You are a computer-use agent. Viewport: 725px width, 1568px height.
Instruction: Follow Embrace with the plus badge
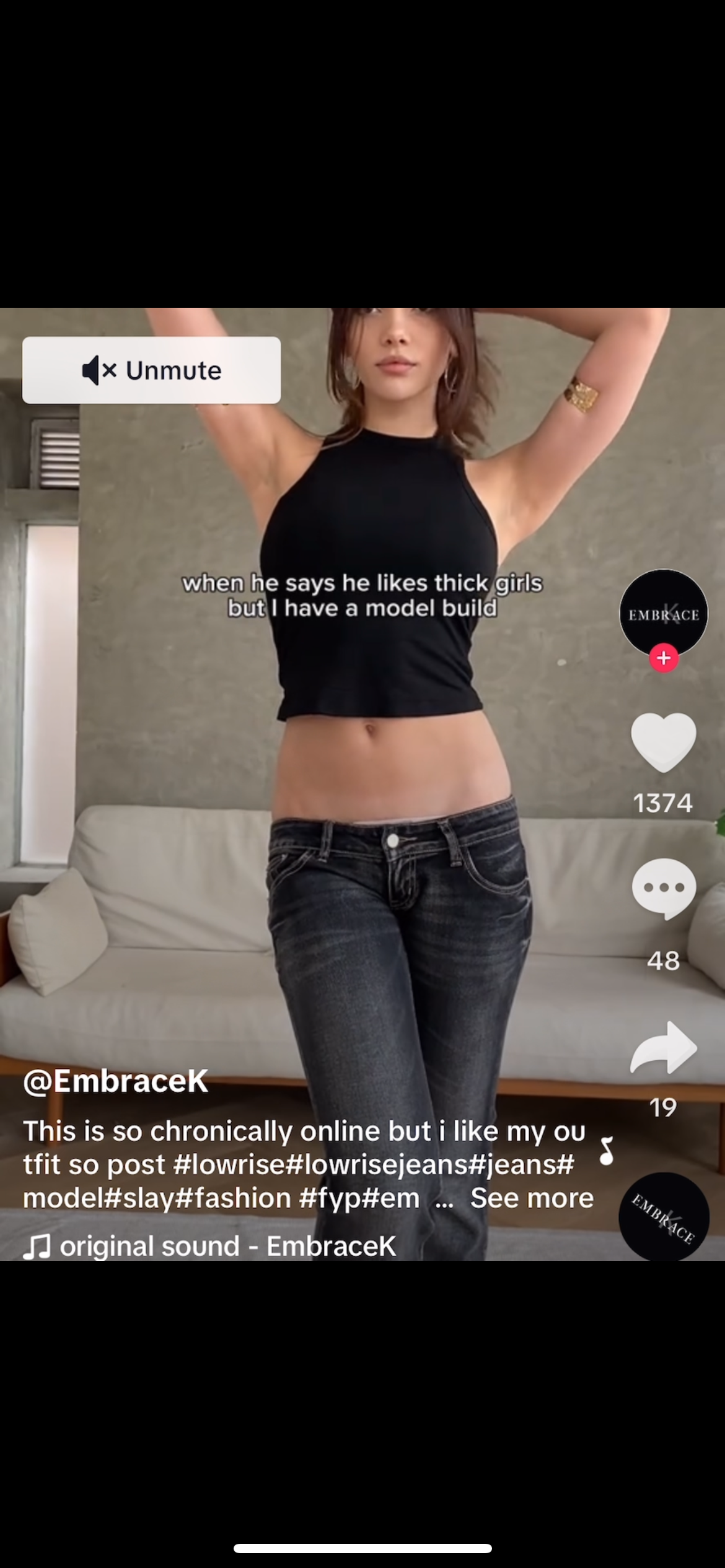pyautogui.click(x=664, y=658)
